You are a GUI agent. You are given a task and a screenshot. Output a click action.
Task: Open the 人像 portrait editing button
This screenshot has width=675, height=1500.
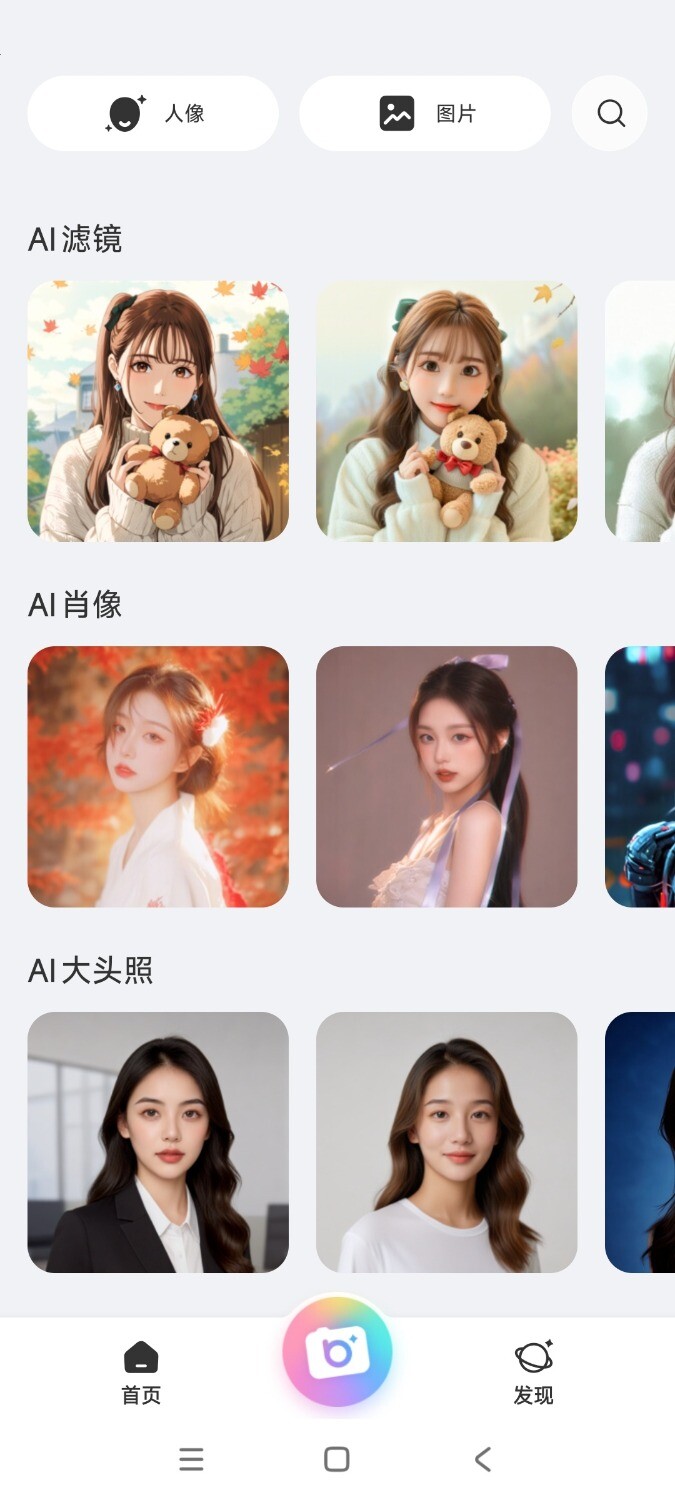153,114
